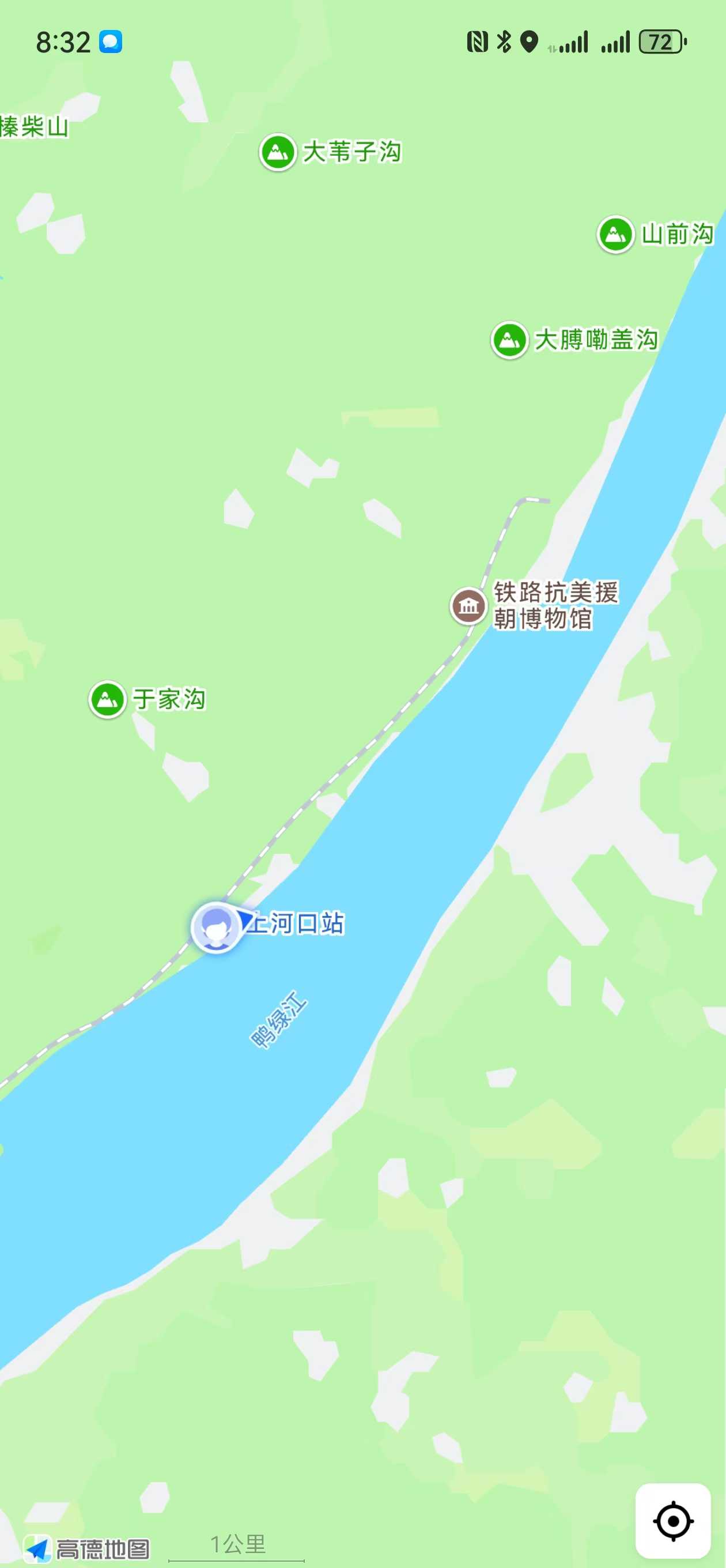The image size is (726, 1568).
Task: Open the 铁路抗美援朝博物馆 museum marker
Action: [x=468, y=606]
